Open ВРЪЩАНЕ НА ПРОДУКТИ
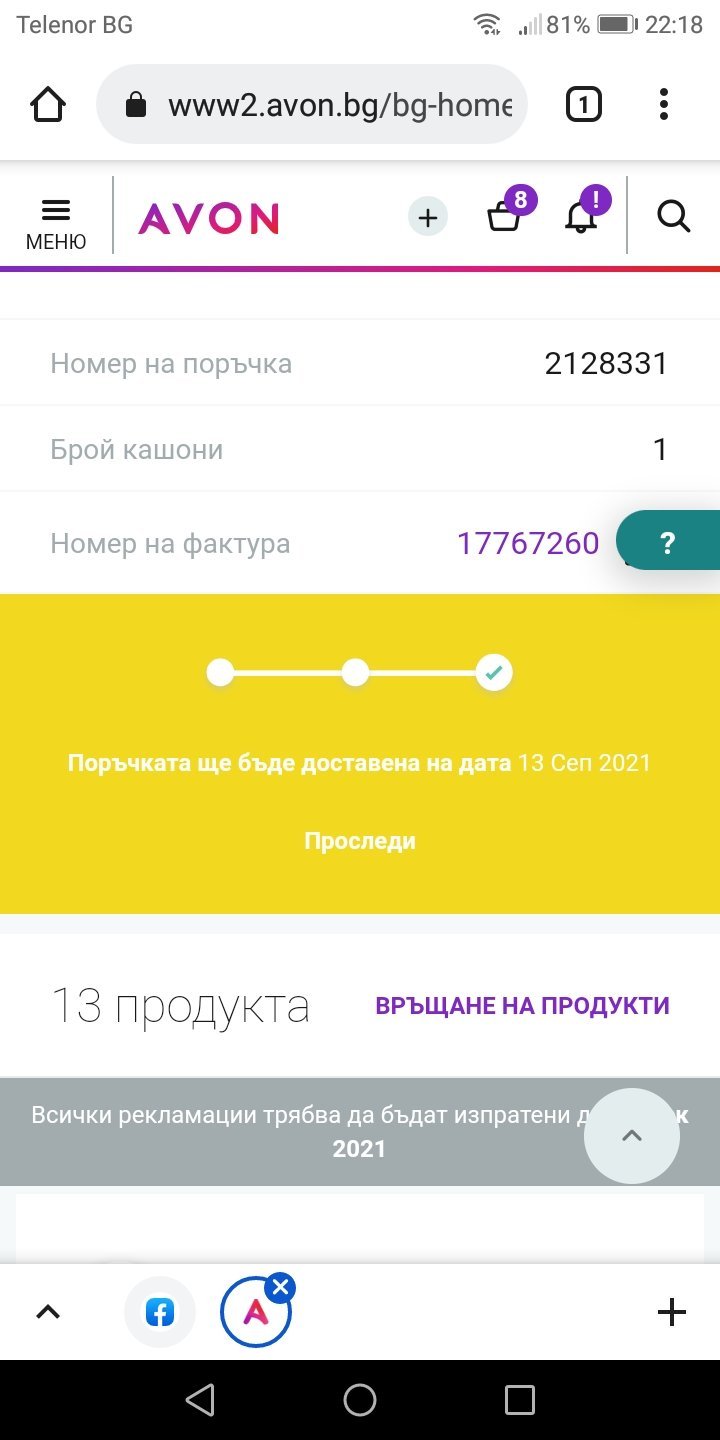The height and width of the screenshot is (1440, 720). 522,1005
